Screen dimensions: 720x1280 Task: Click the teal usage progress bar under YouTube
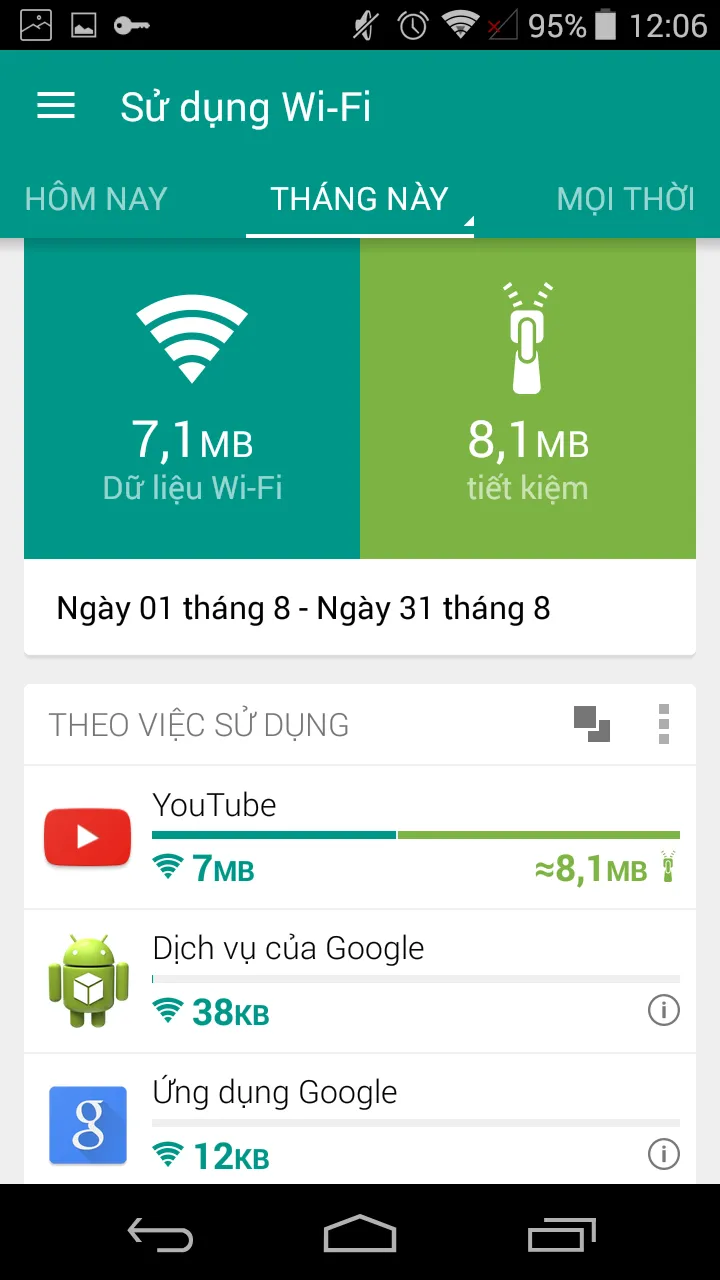(272, 833)
